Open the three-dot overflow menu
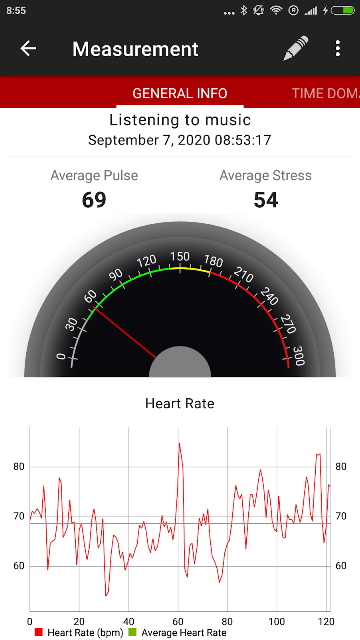The width and height of the screenshot is (360, 640). click(x=338, y=49)
